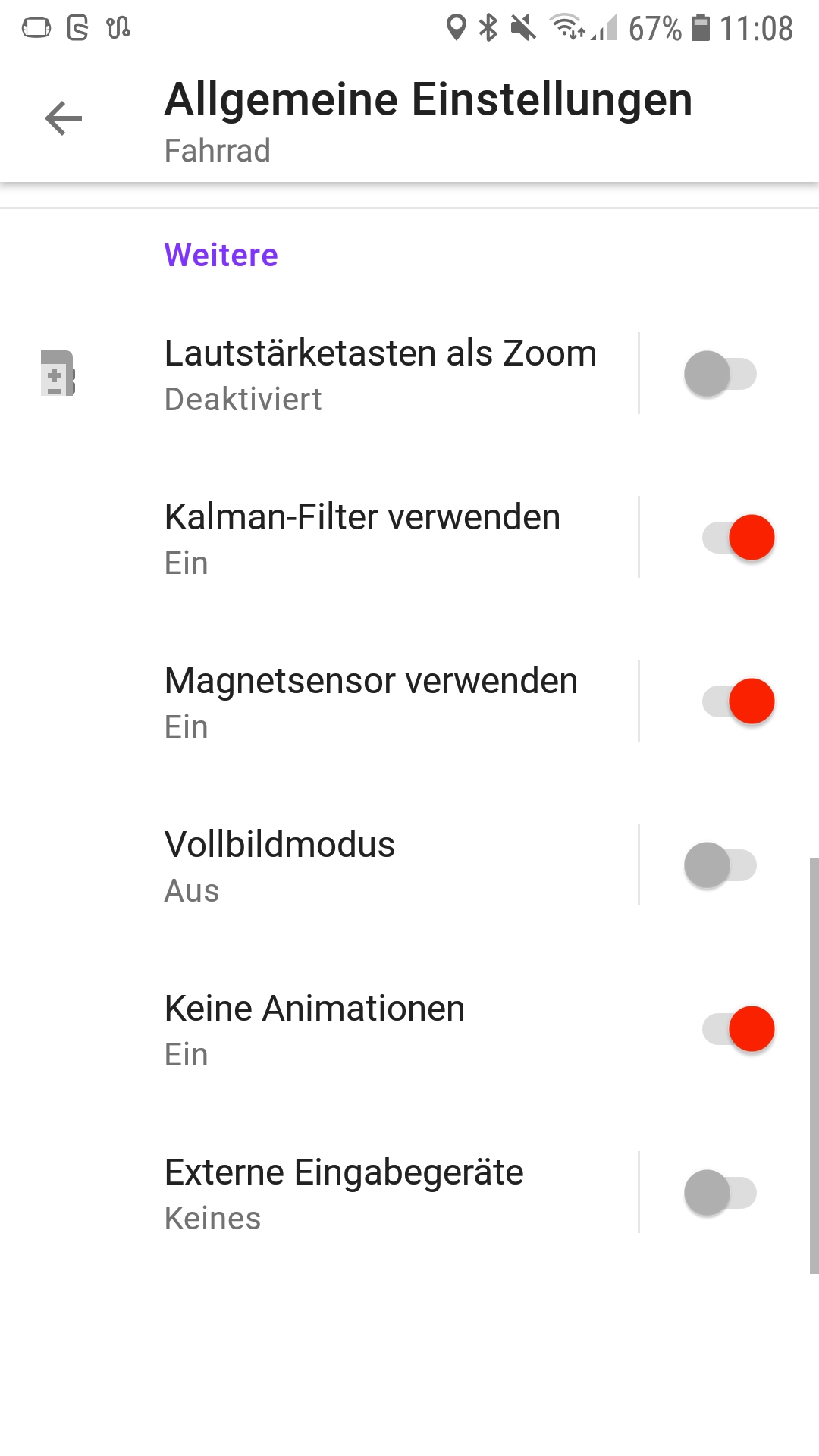Turn on Vollbildmodus switch

click(x=720, y=865)
